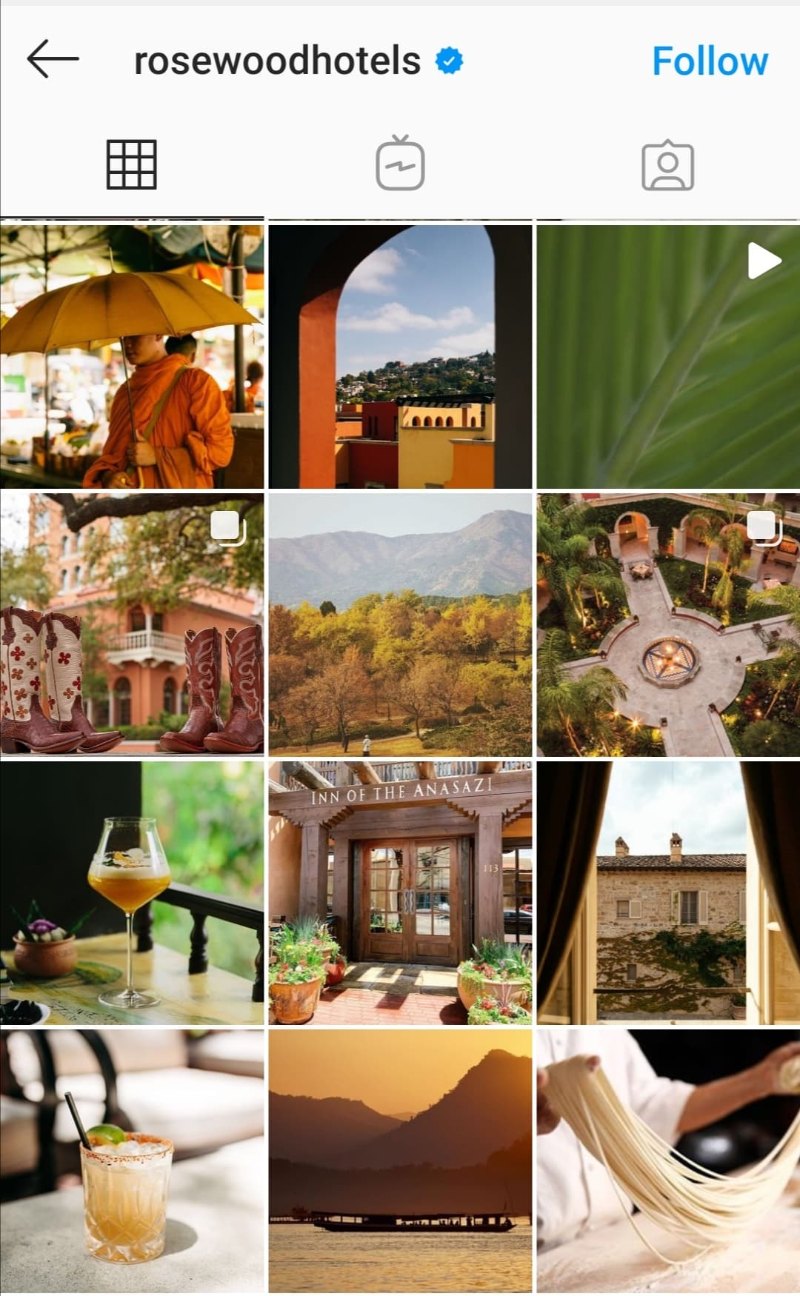
Task: Open the sunset boat on river post
Action: (400, 1160)
